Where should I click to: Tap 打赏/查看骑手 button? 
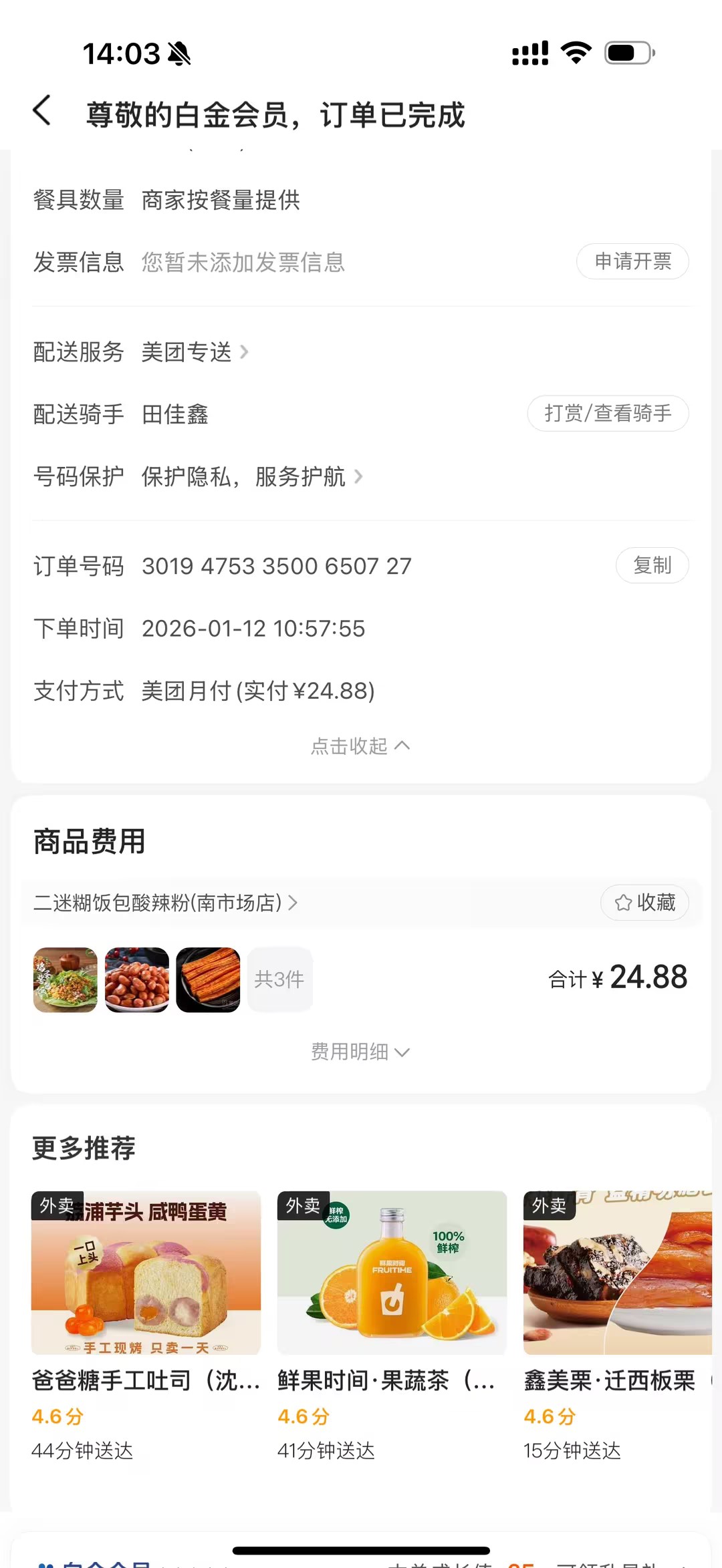608,414
